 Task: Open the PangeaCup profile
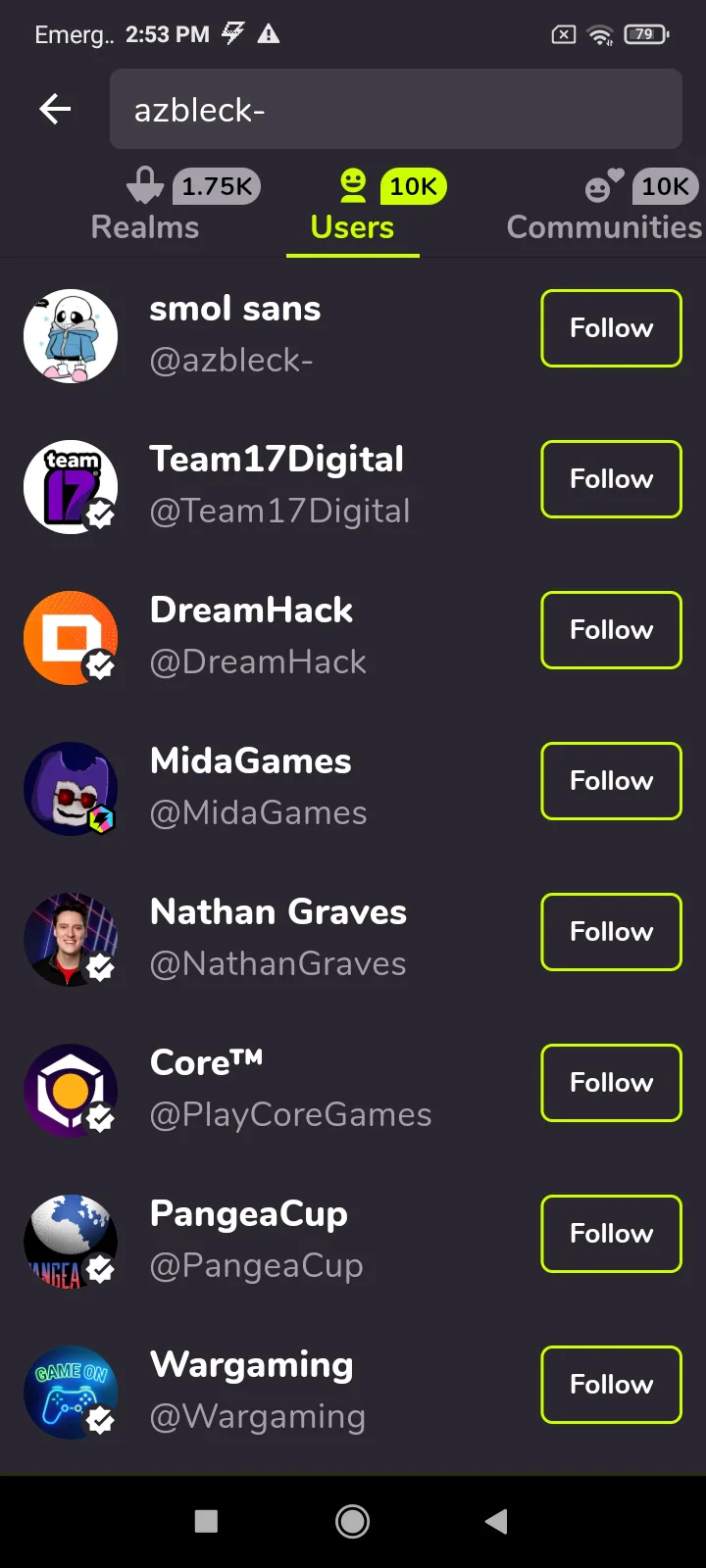click(x=249, y=1239)
